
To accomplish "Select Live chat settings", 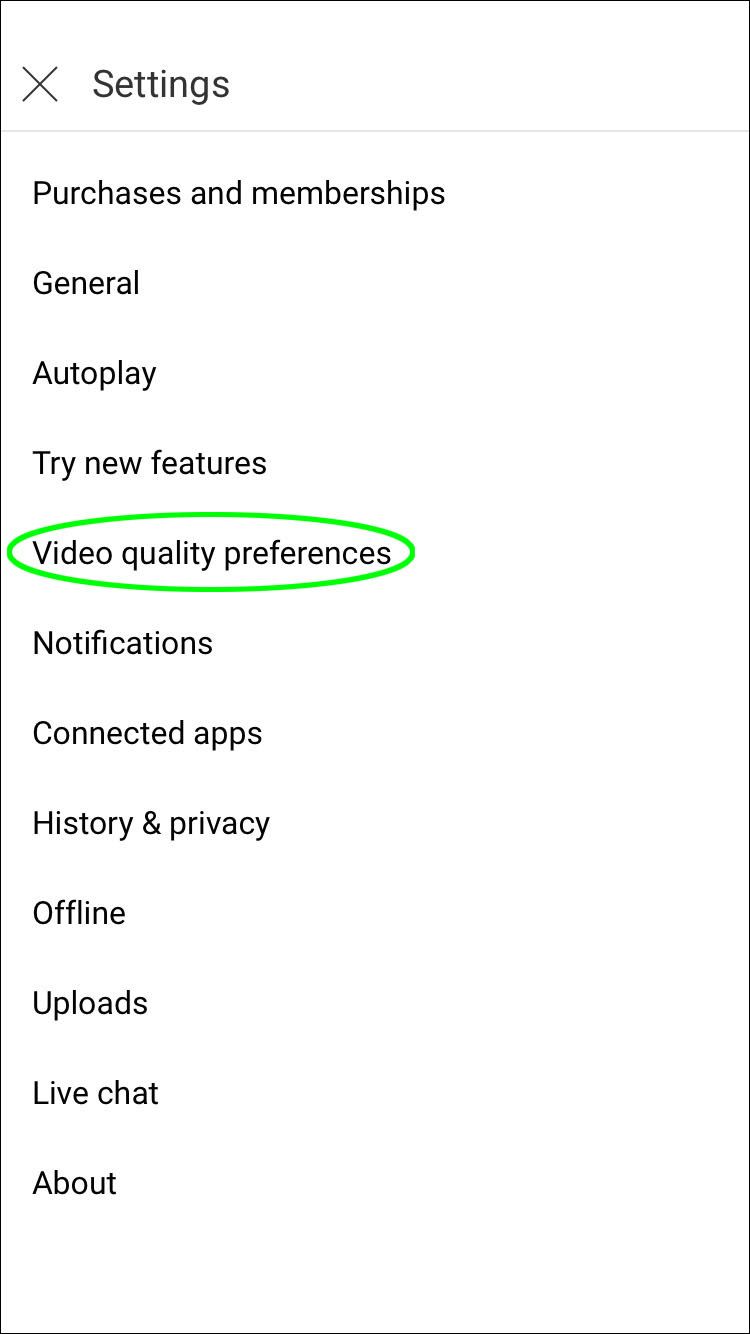I will tap(96, 1093).
